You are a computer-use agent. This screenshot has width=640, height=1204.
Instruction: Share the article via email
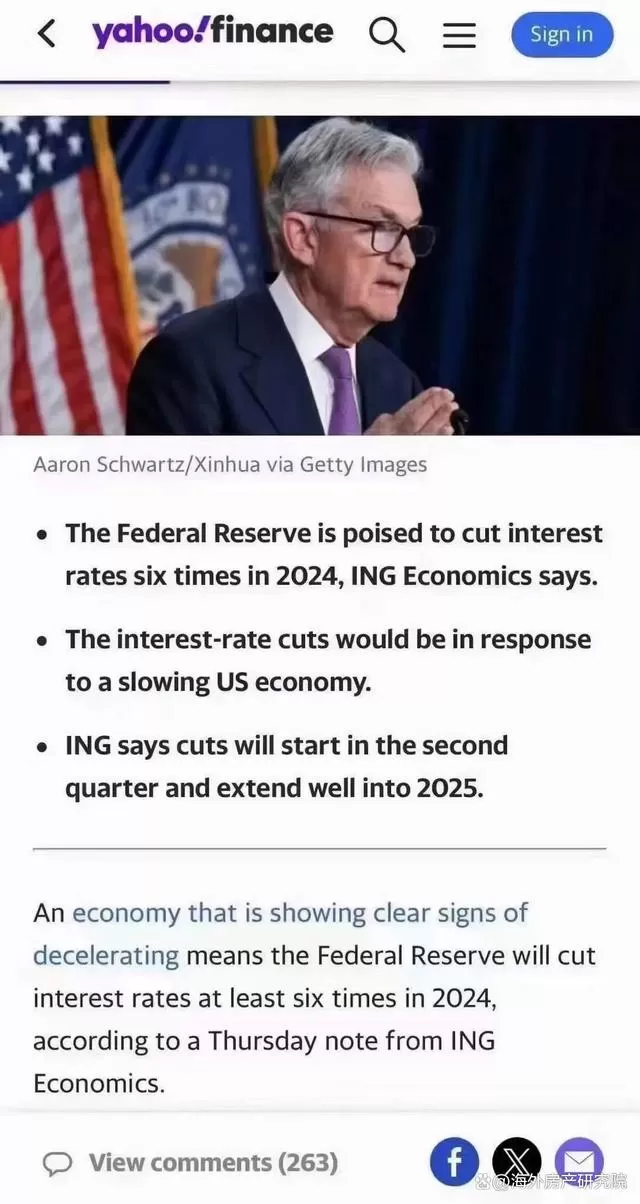pos(579,1162)
